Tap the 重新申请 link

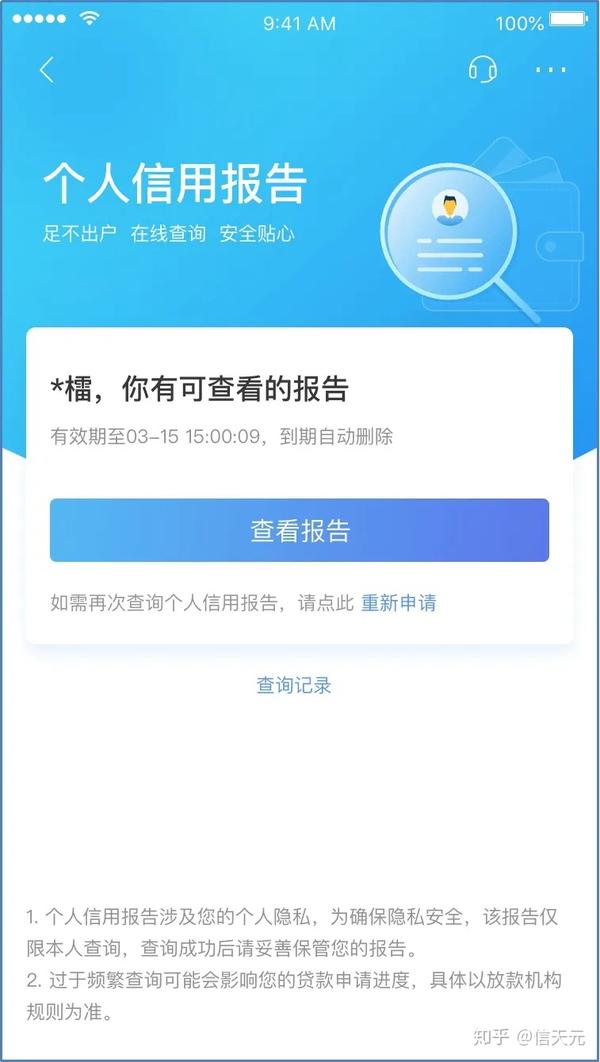tap(398, 602)
